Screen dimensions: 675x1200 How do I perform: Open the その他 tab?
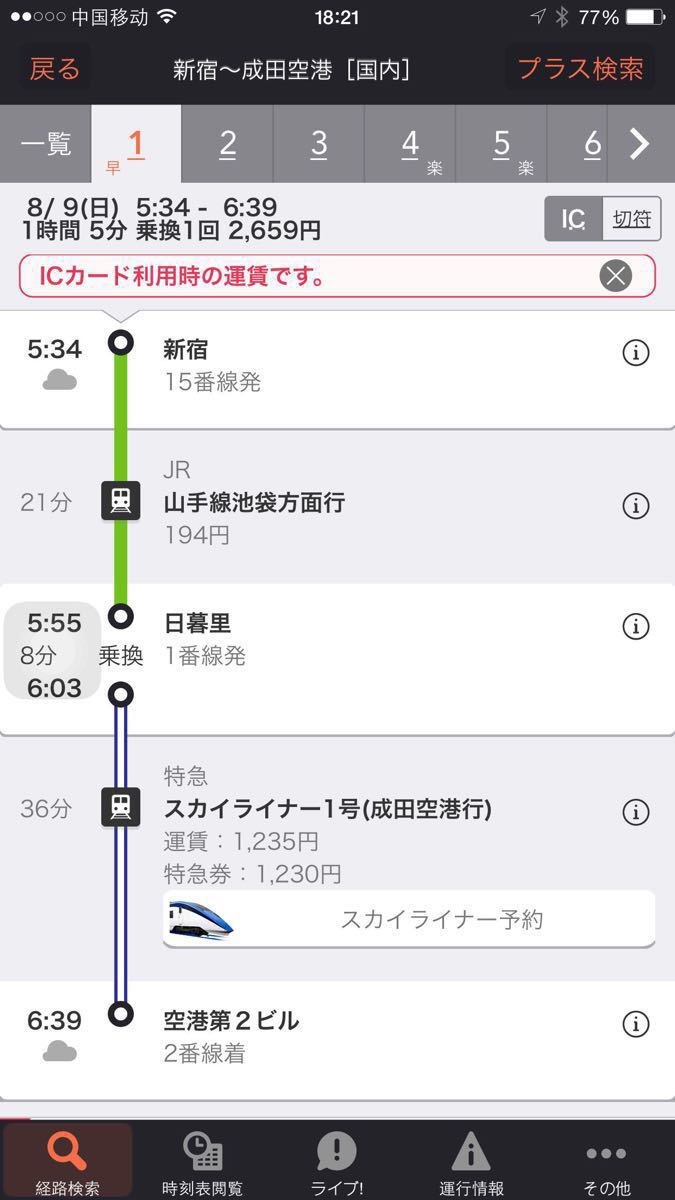(607, 1162)
